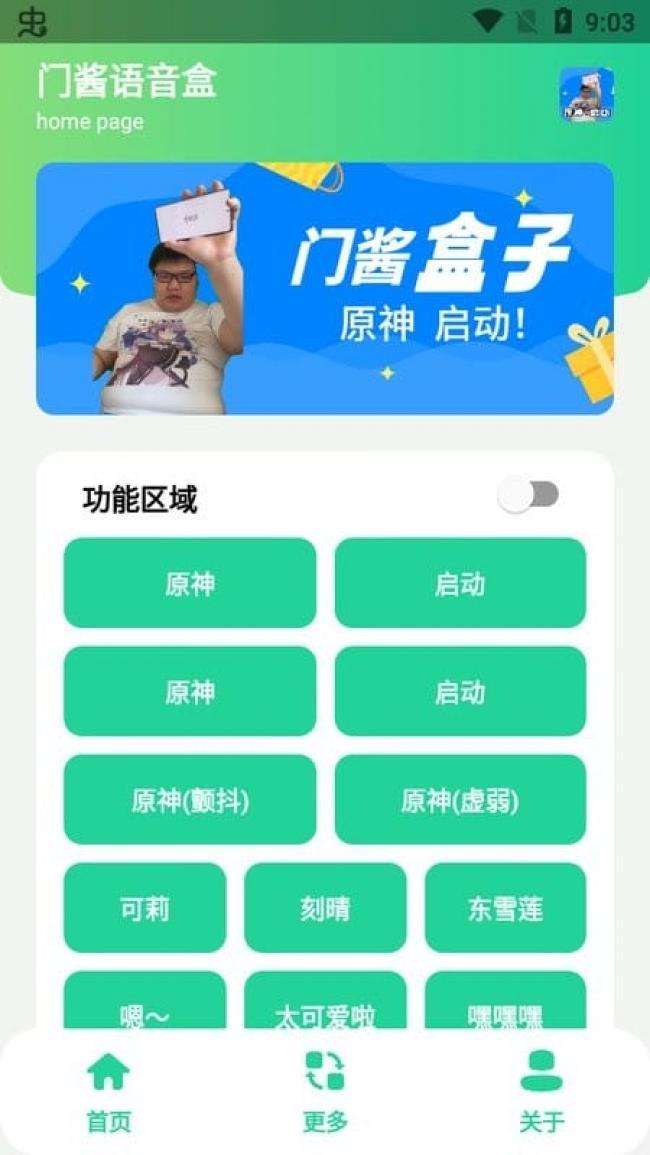
Task: Select the 刻晴 voice button
Action: coord(325,908)
